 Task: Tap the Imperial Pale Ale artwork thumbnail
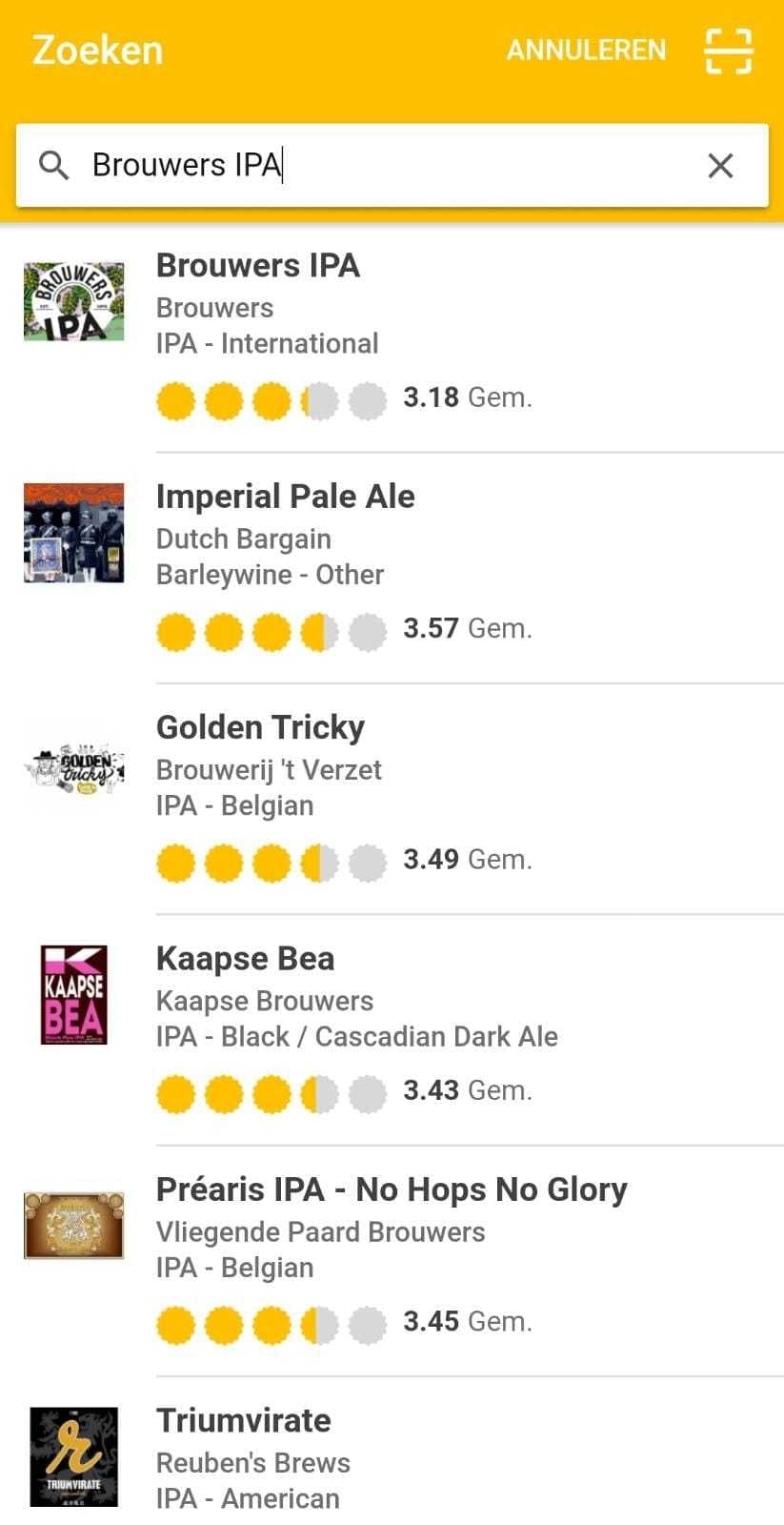tap(73, 534)
